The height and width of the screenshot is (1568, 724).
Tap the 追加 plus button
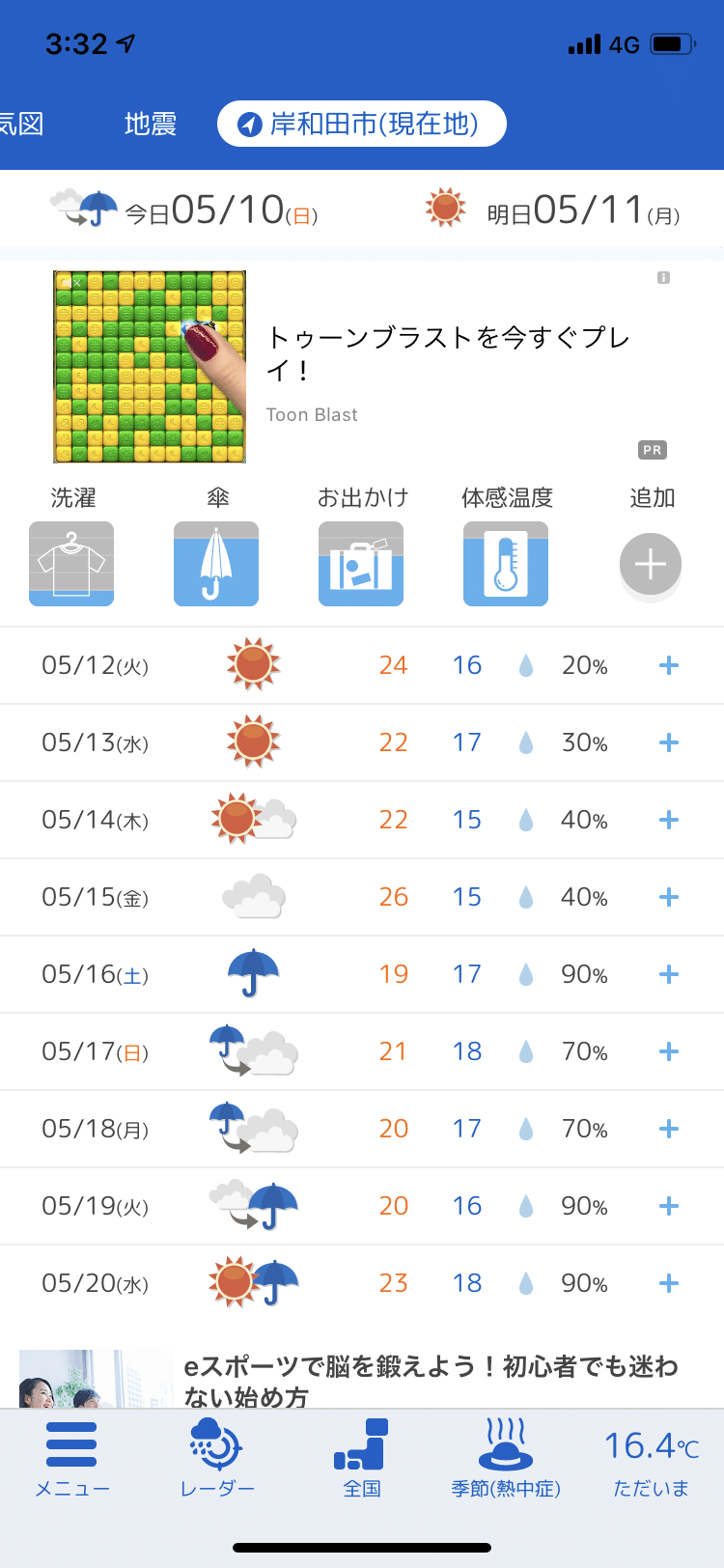(651, 564)
